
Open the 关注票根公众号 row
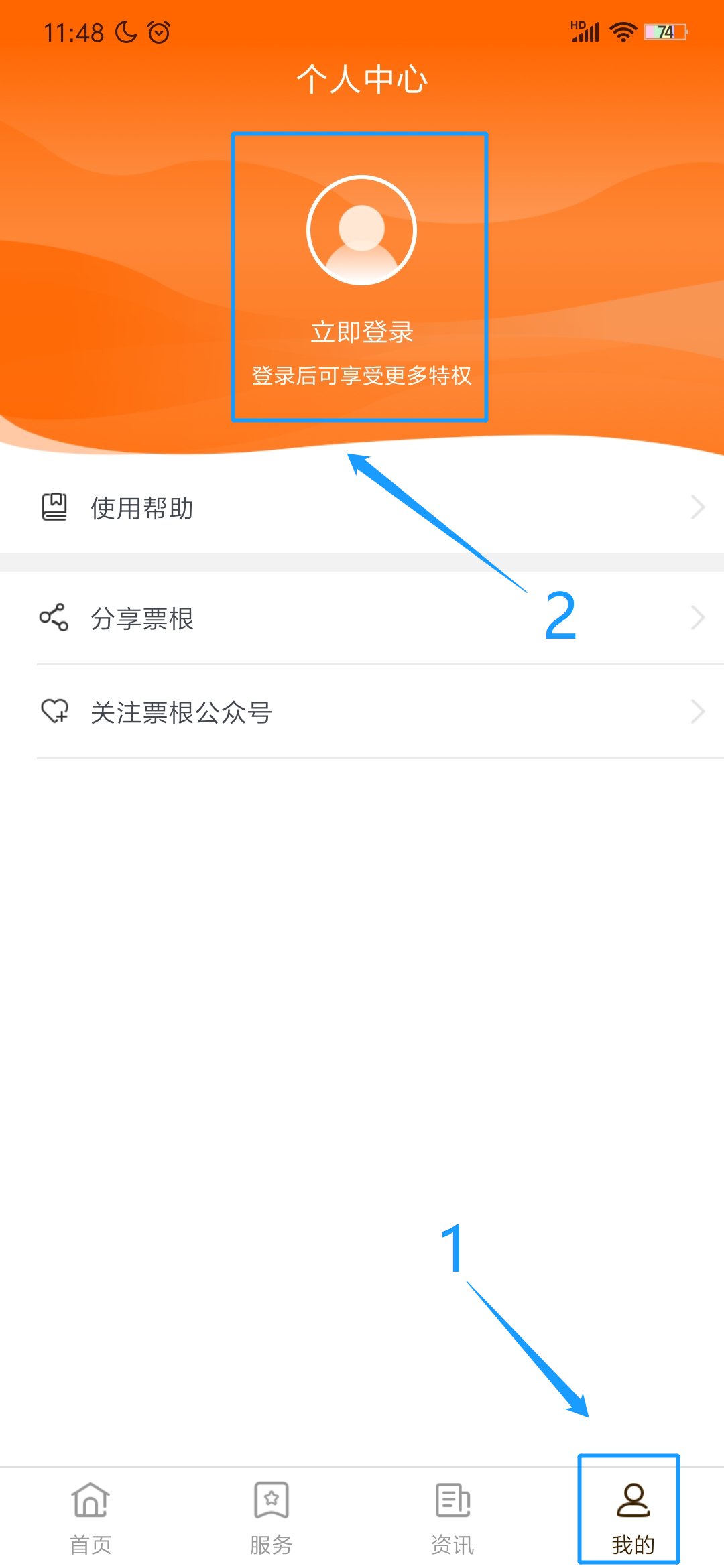tap(362, 712)
